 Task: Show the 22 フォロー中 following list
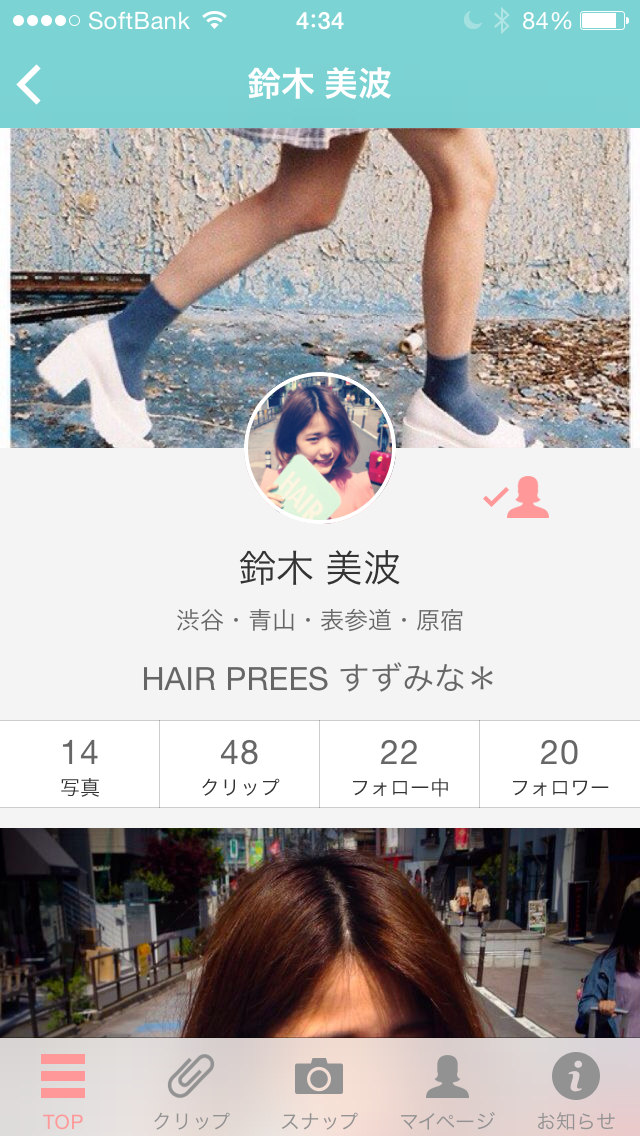[x=400, y=765]
